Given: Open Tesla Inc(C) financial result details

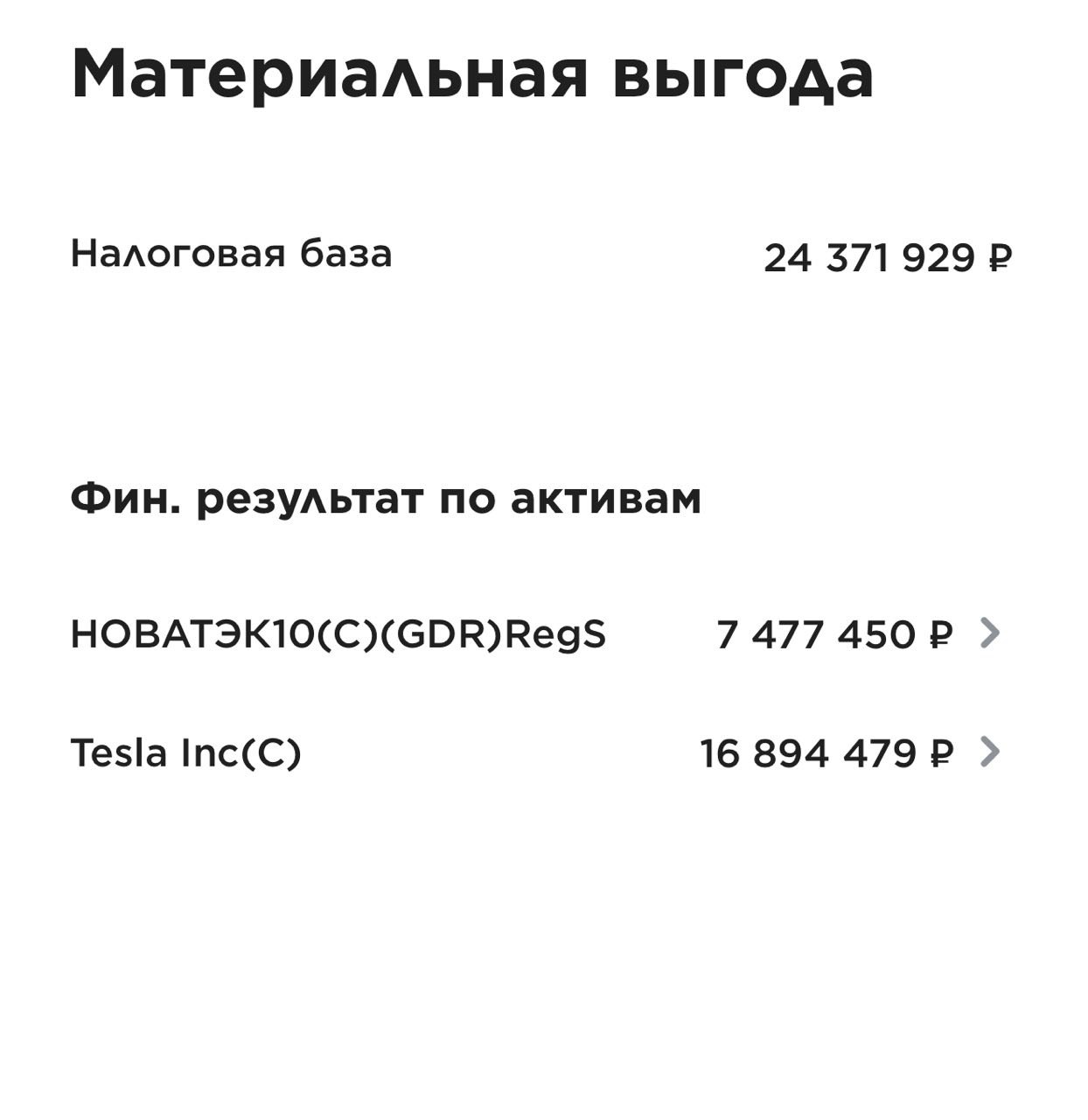Looking at the screenshot, I should pos(989,752).
